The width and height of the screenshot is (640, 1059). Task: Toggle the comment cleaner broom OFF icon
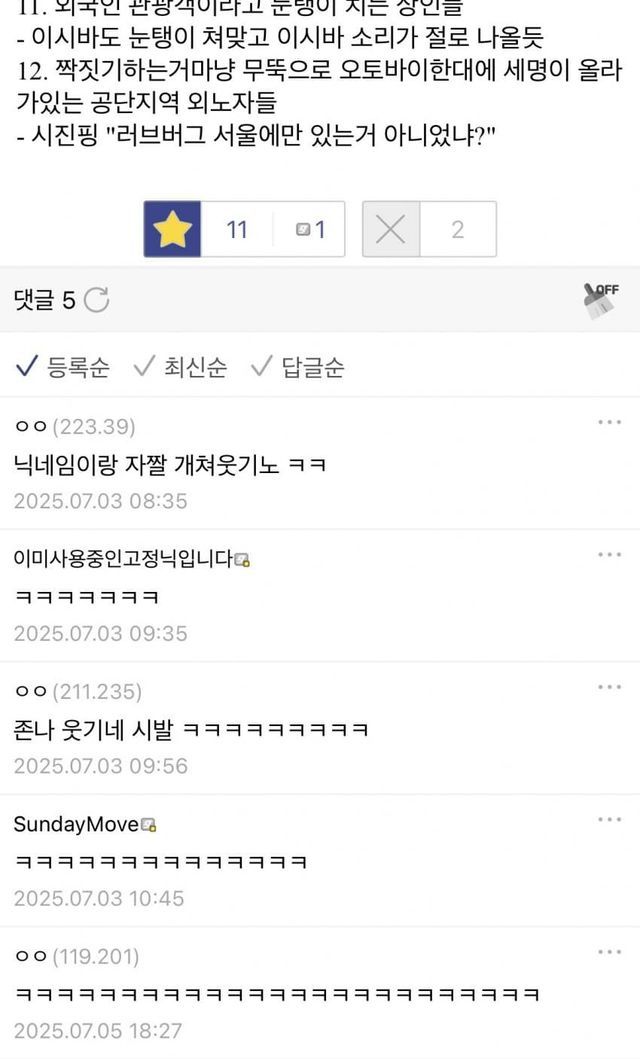599,299
